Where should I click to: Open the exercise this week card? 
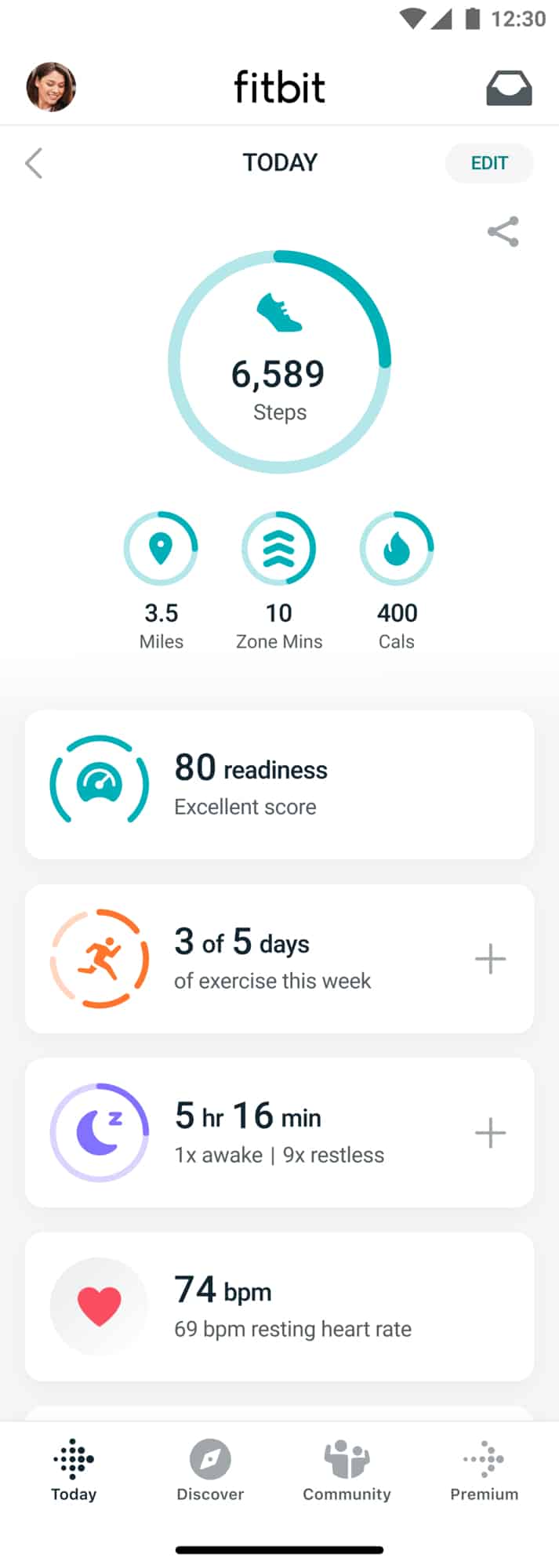coord(259,959)
